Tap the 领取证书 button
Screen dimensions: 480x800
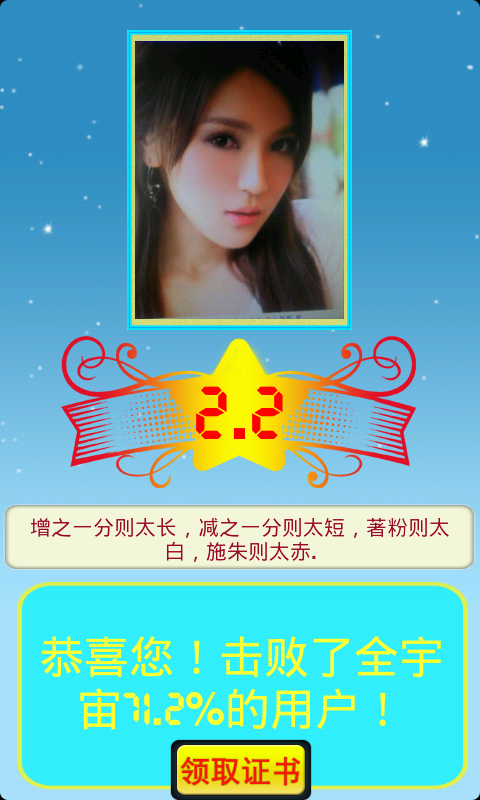coord(241,770)
